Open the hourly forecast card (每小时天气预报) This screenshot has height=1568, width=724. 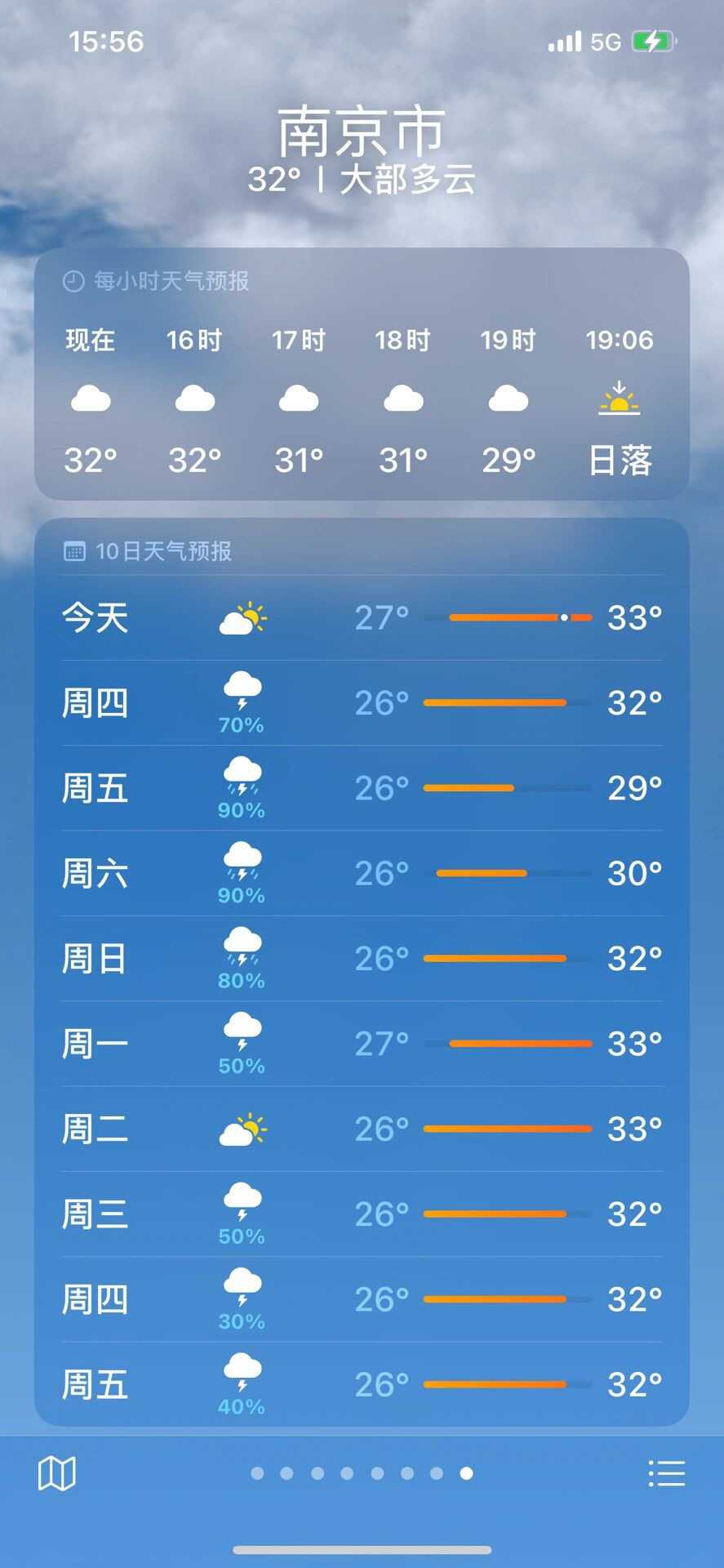tap(362, 374)
